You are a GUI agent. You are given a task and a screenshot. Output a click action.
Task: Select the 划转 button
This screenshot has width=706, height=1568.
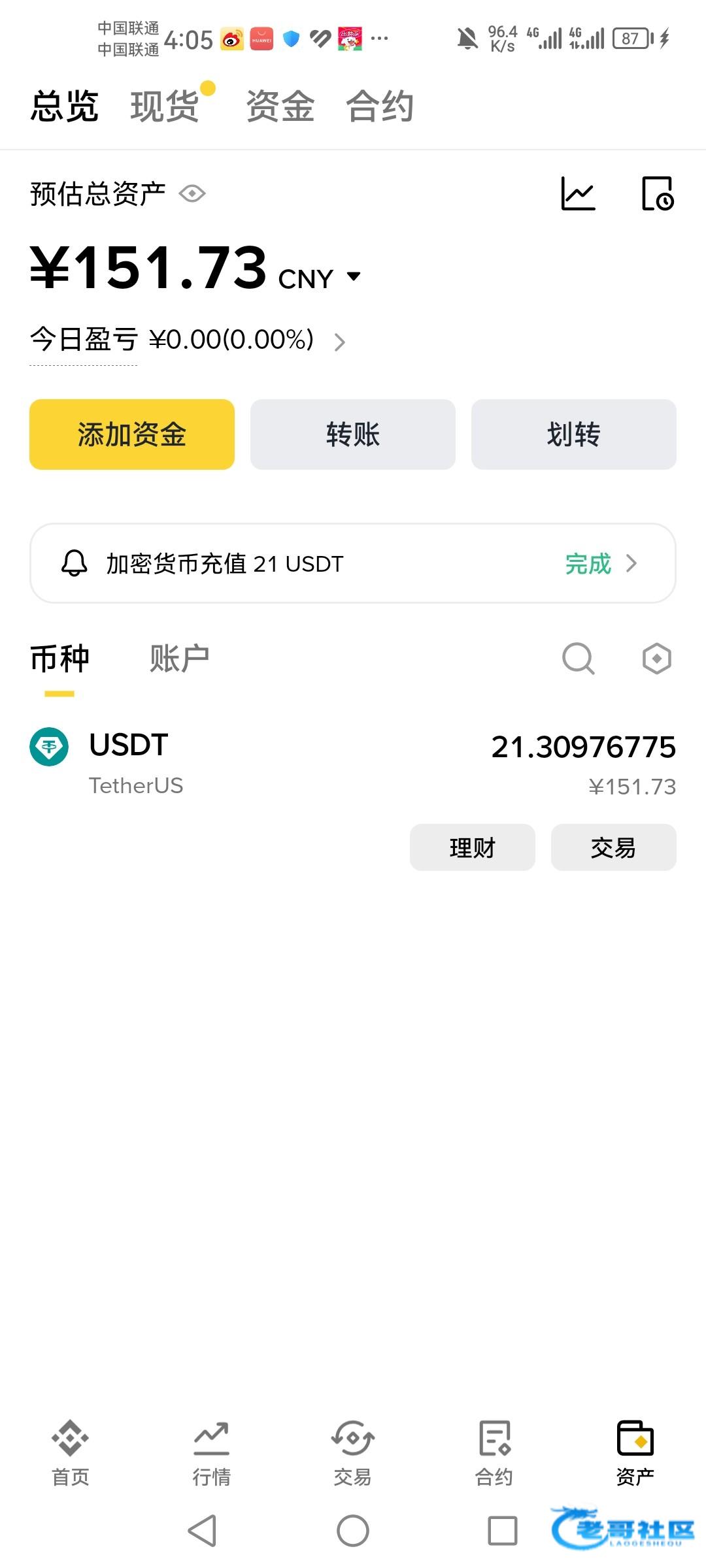573,434
